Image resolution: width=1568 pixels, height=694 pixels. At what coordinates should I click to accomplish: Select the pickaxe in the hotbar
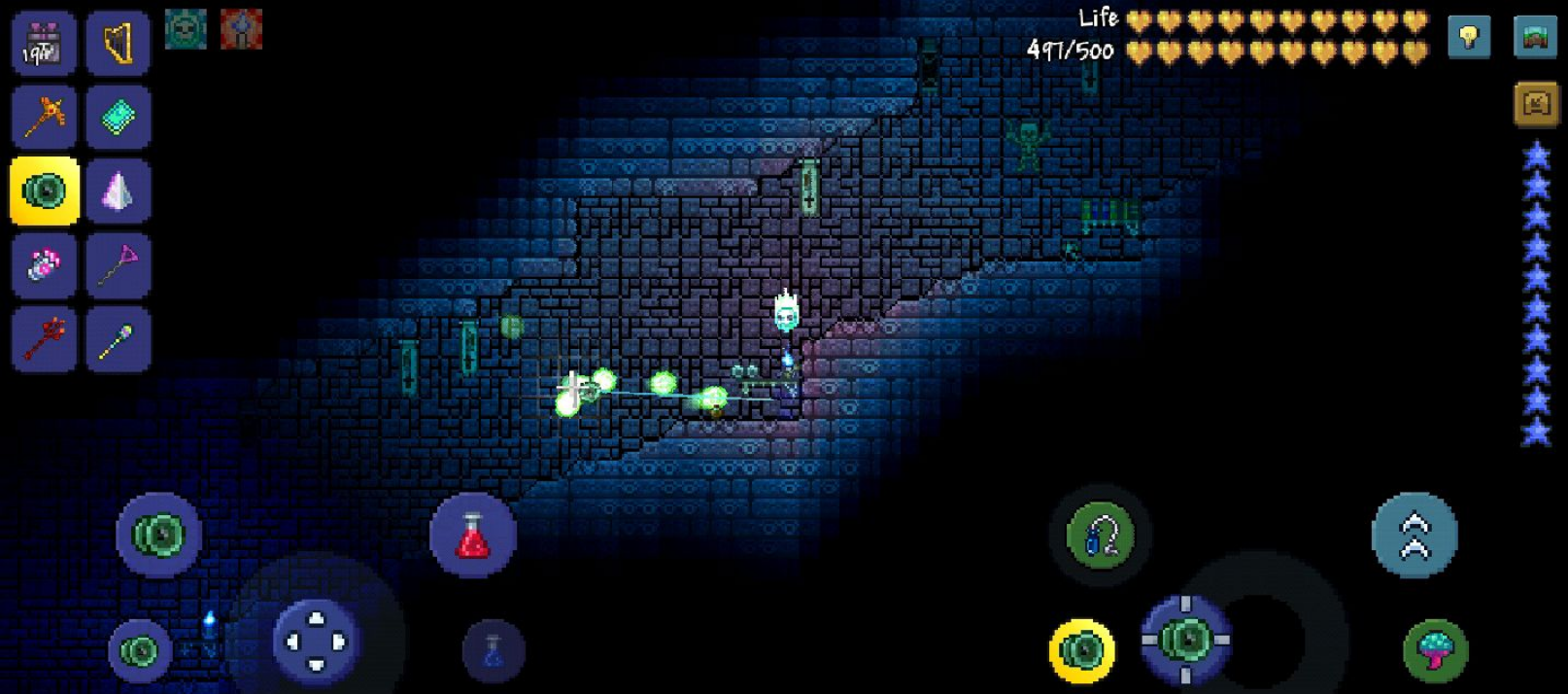(x=44, y=118)
